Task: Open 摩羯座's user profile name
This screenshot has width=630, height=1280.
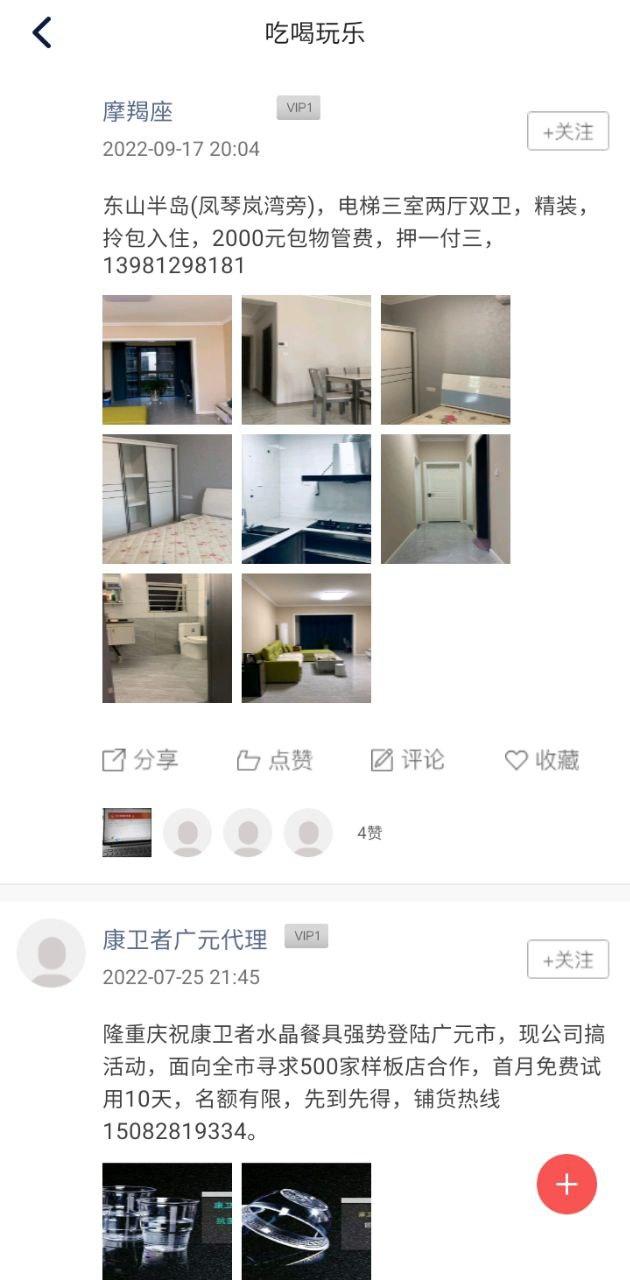Action: [137, 111]
